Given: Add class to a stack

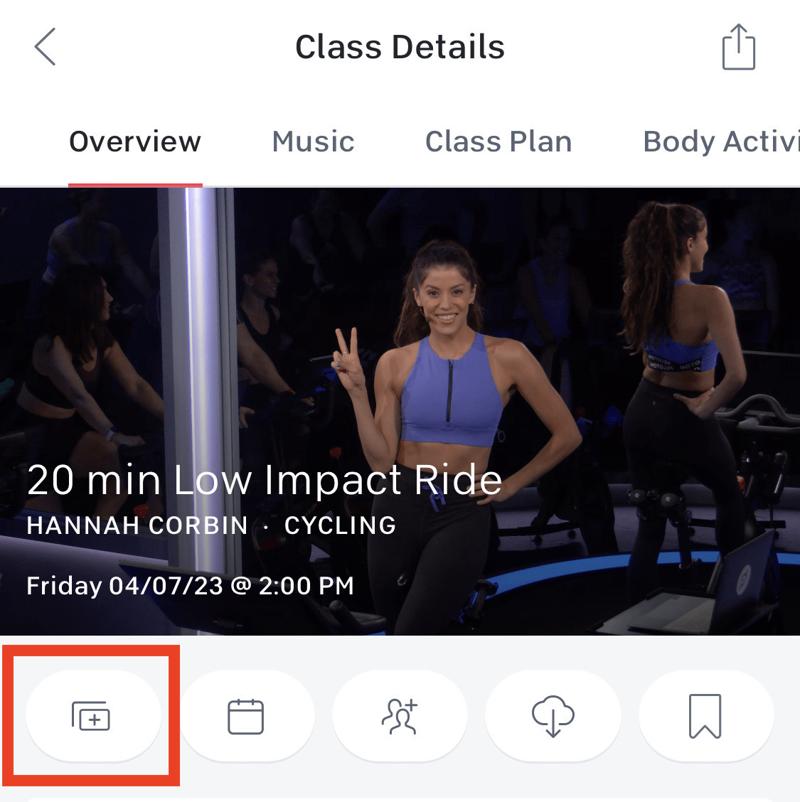Looking at the screenshot, I should [x=92, y=716].
